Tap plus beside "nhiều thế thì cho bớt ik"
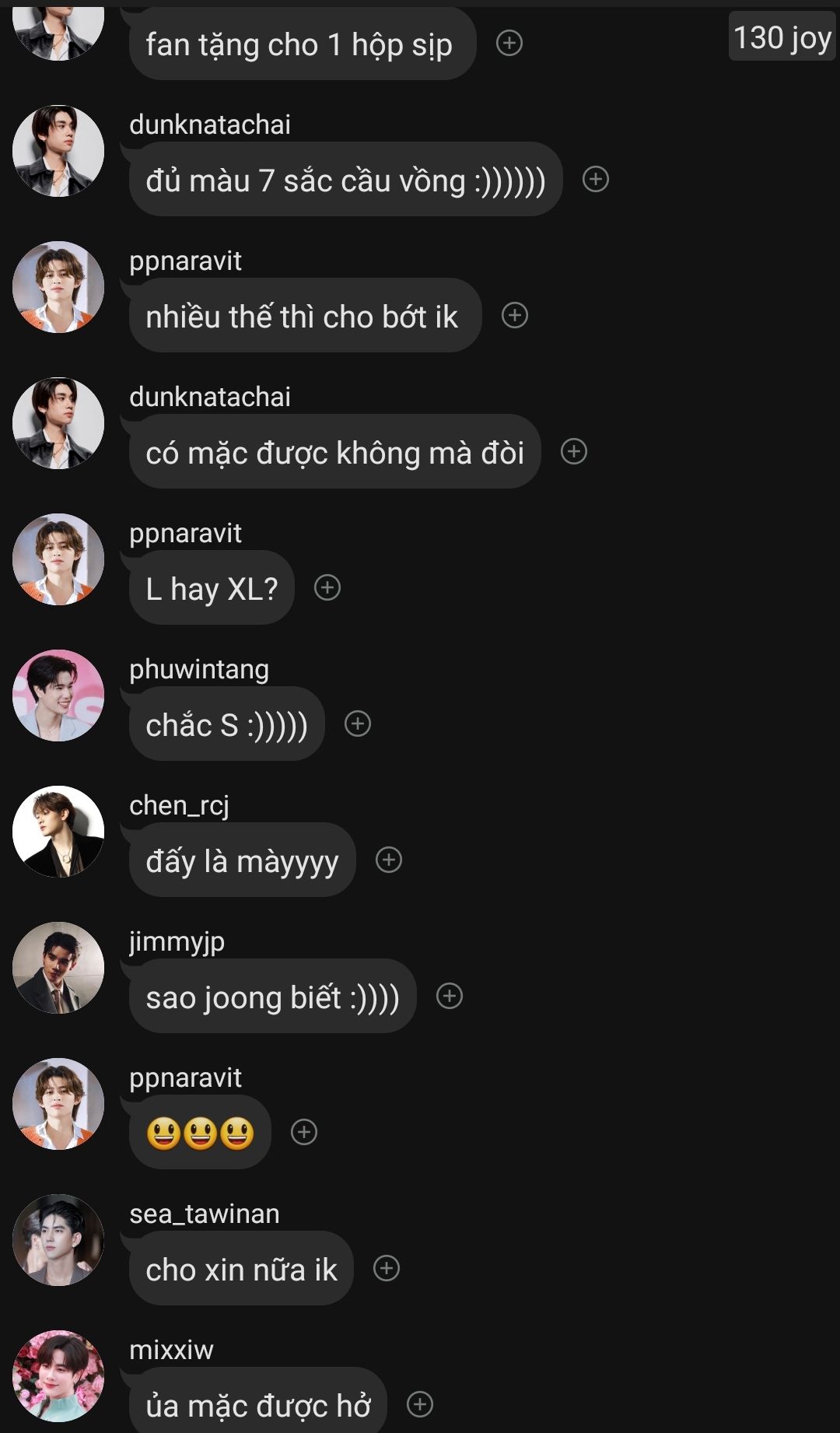 [x=515, y=315]
